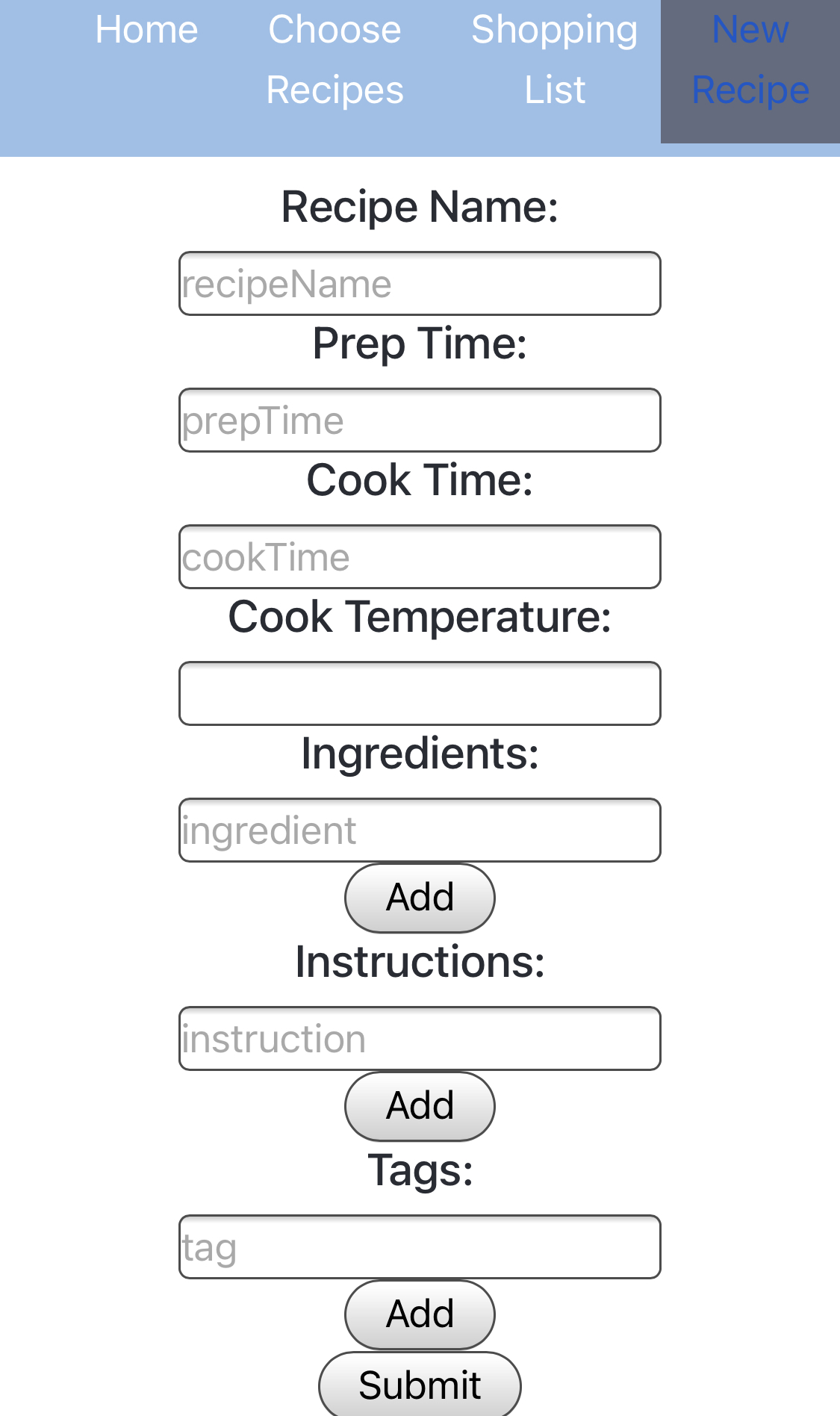
Task: Navigate to the Shopping List
Action: (554, 60)
